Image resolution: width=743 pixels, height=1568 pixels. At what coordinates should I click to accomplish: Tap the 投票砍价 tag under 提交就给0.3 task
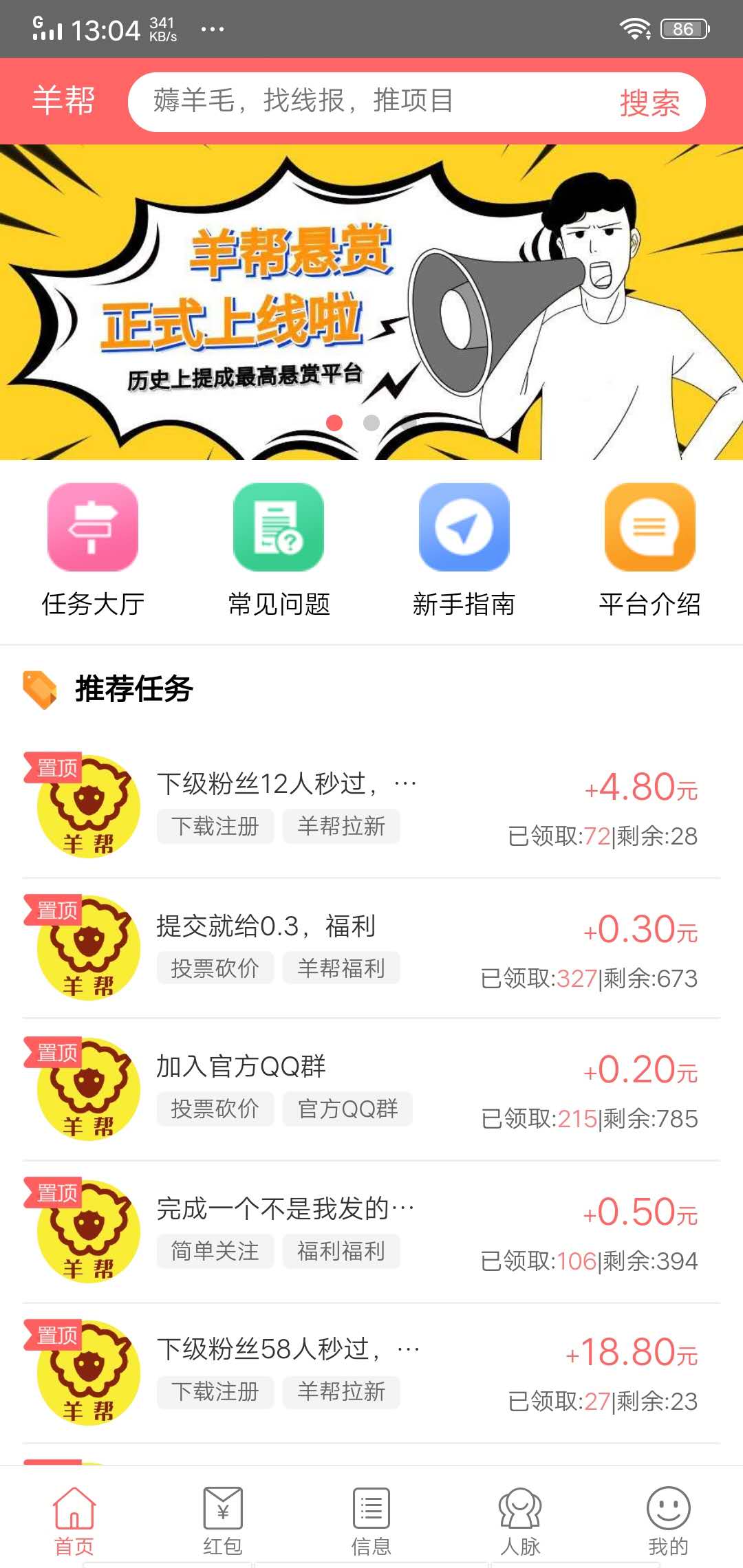pyautogui.click(x=215, y=968)
